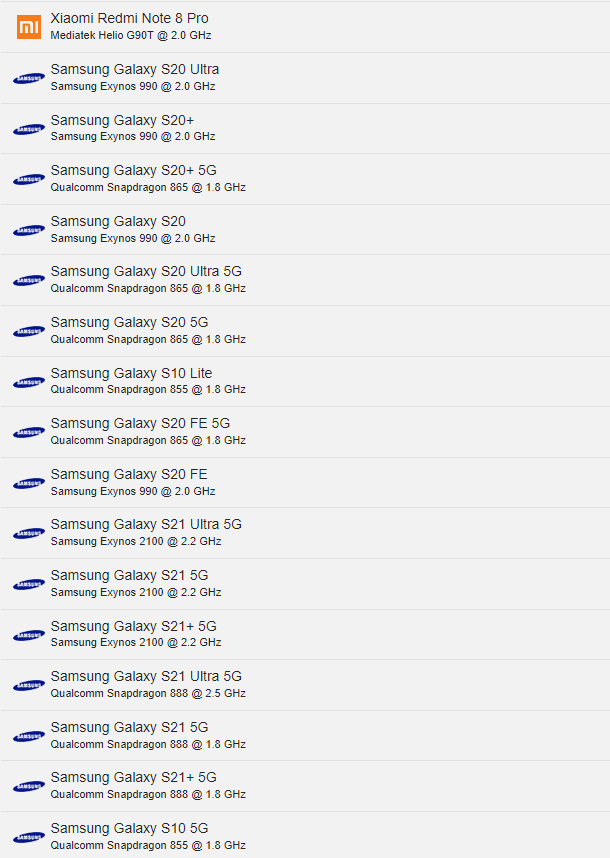The image size is (610, 858).
Task: Select Galaxy S21 5G with Exynos 2100
Action: pos(305,584)
